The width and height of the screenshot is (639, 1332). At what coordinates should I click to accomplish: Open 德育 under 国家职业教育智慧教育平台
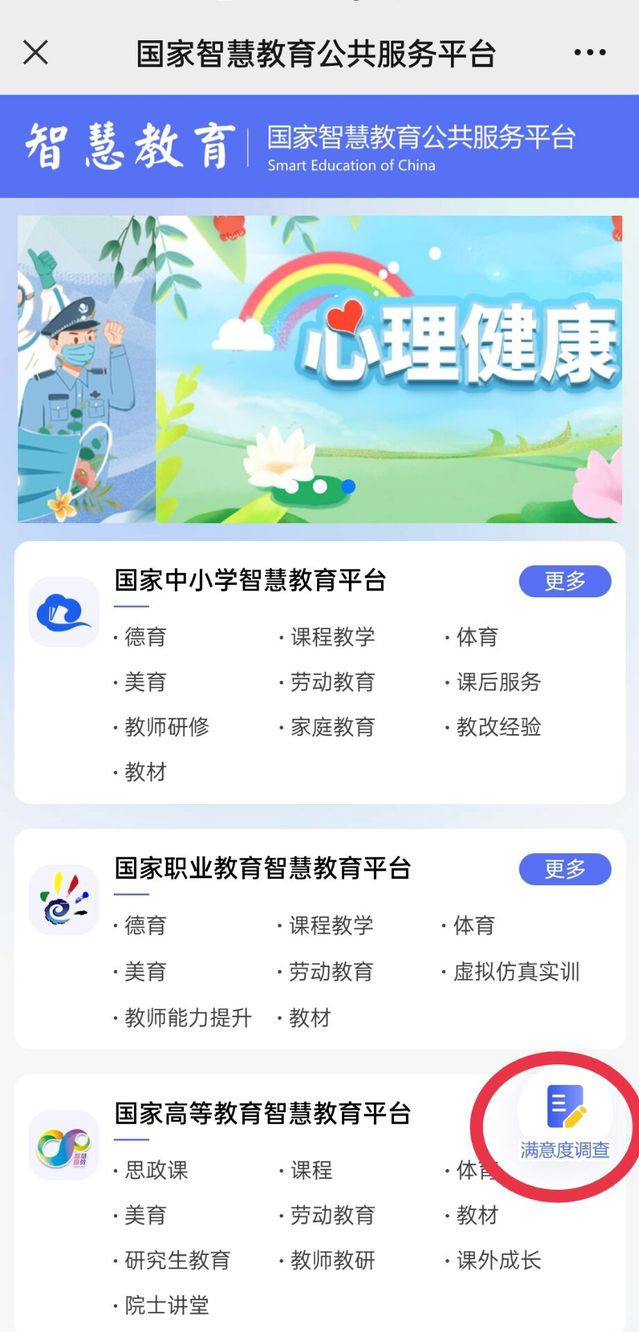[145, 926]
